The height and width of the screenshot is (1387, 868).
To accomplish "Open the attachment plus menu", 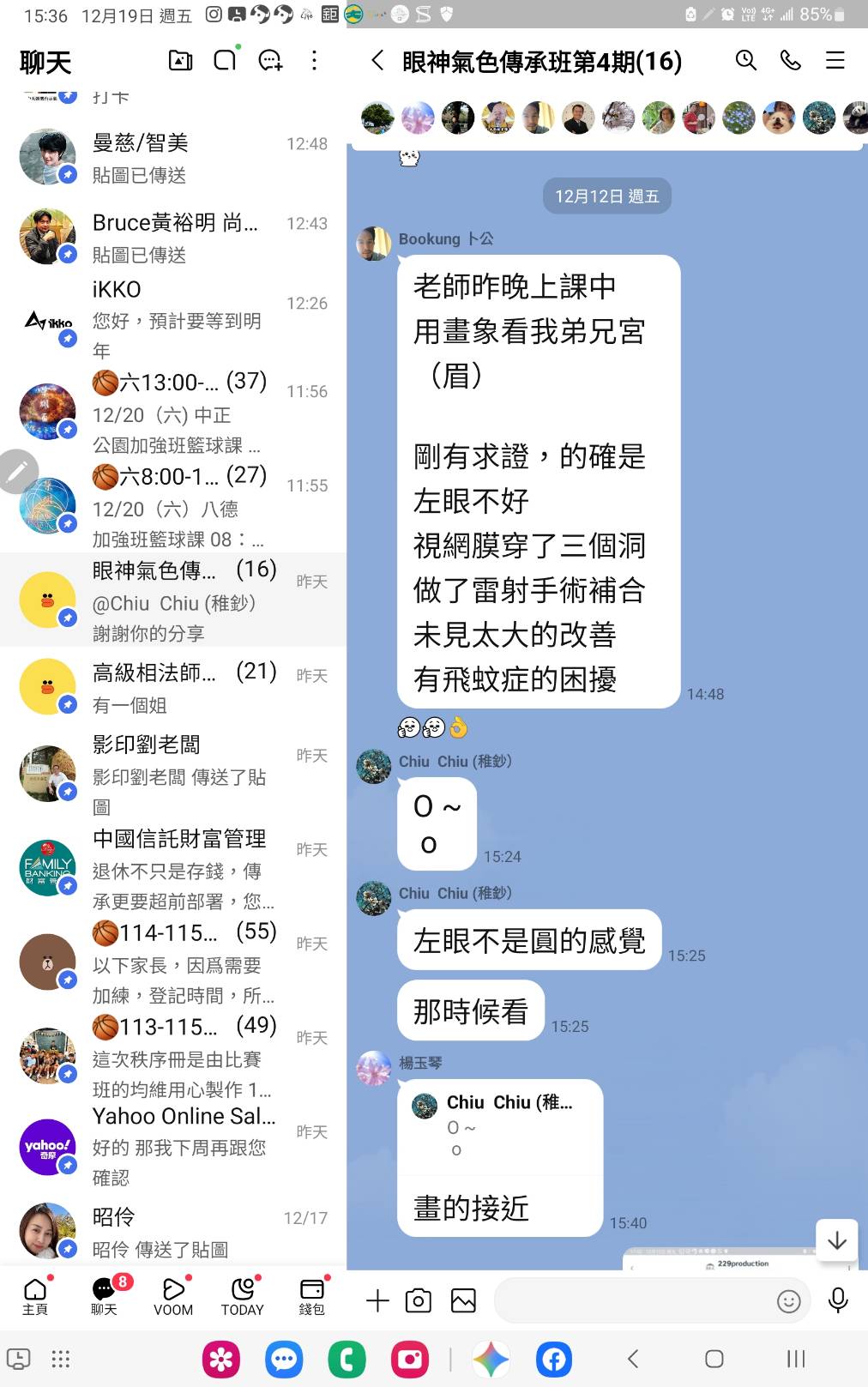I will (377, 1301).
